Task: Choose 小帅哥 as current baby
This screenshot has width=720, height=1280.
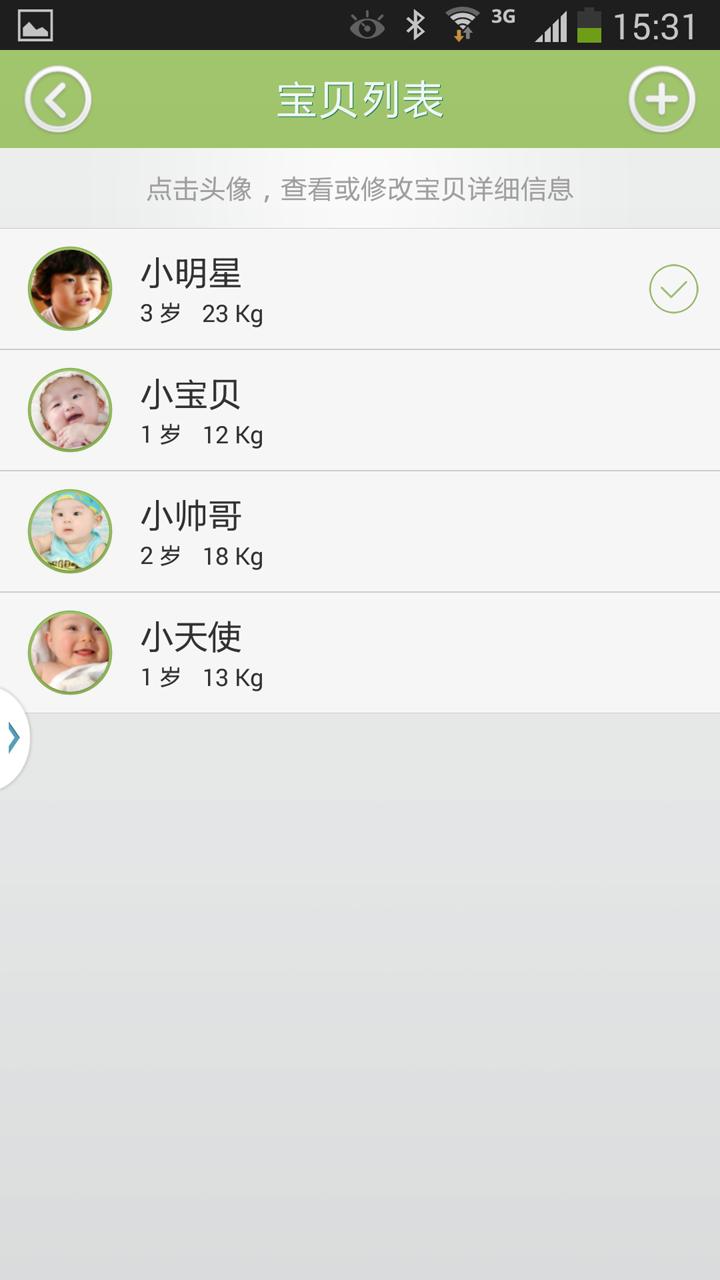Action: click(x=400, y=532)
